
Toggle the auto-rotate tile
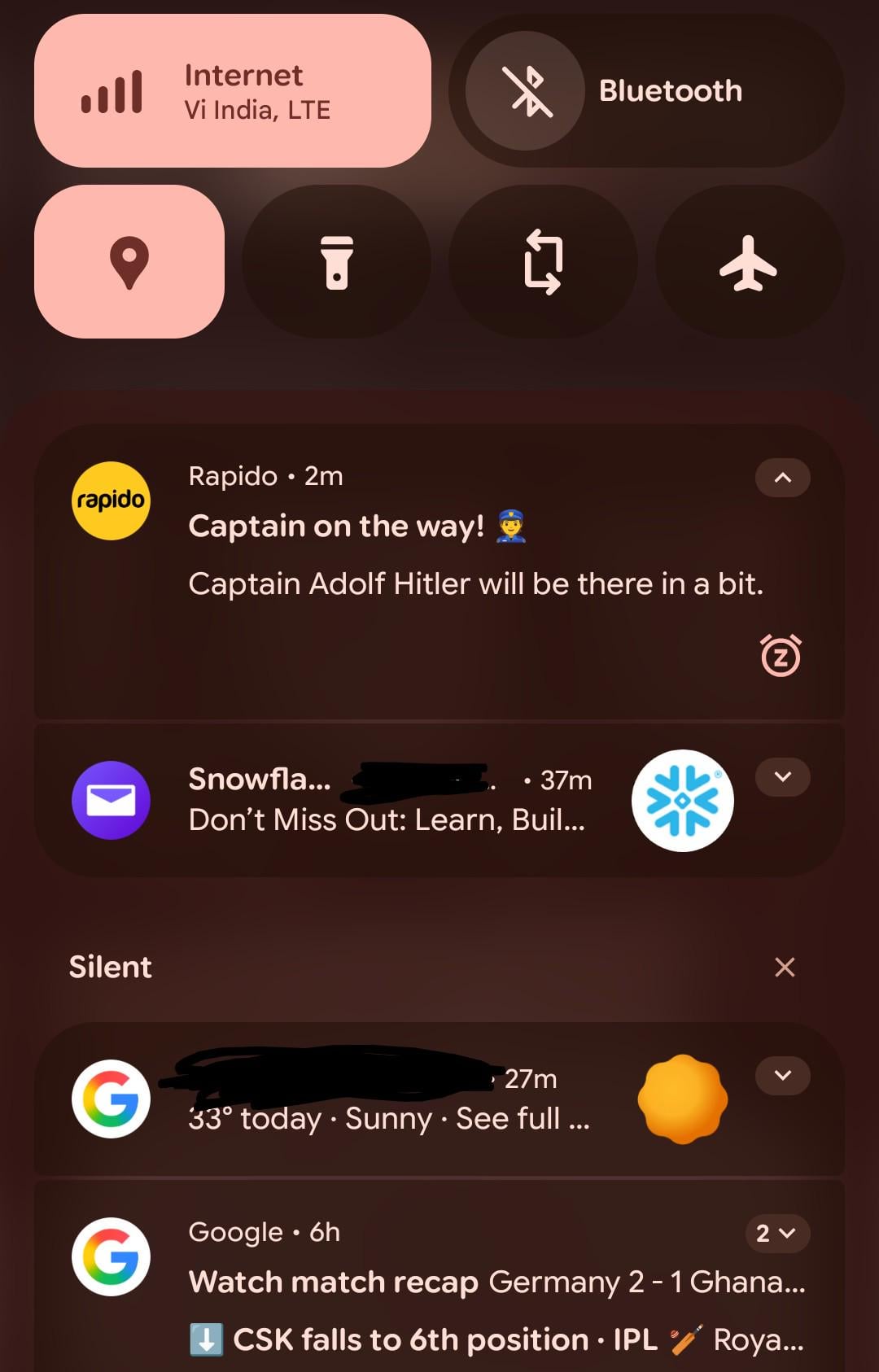[543, 261]
